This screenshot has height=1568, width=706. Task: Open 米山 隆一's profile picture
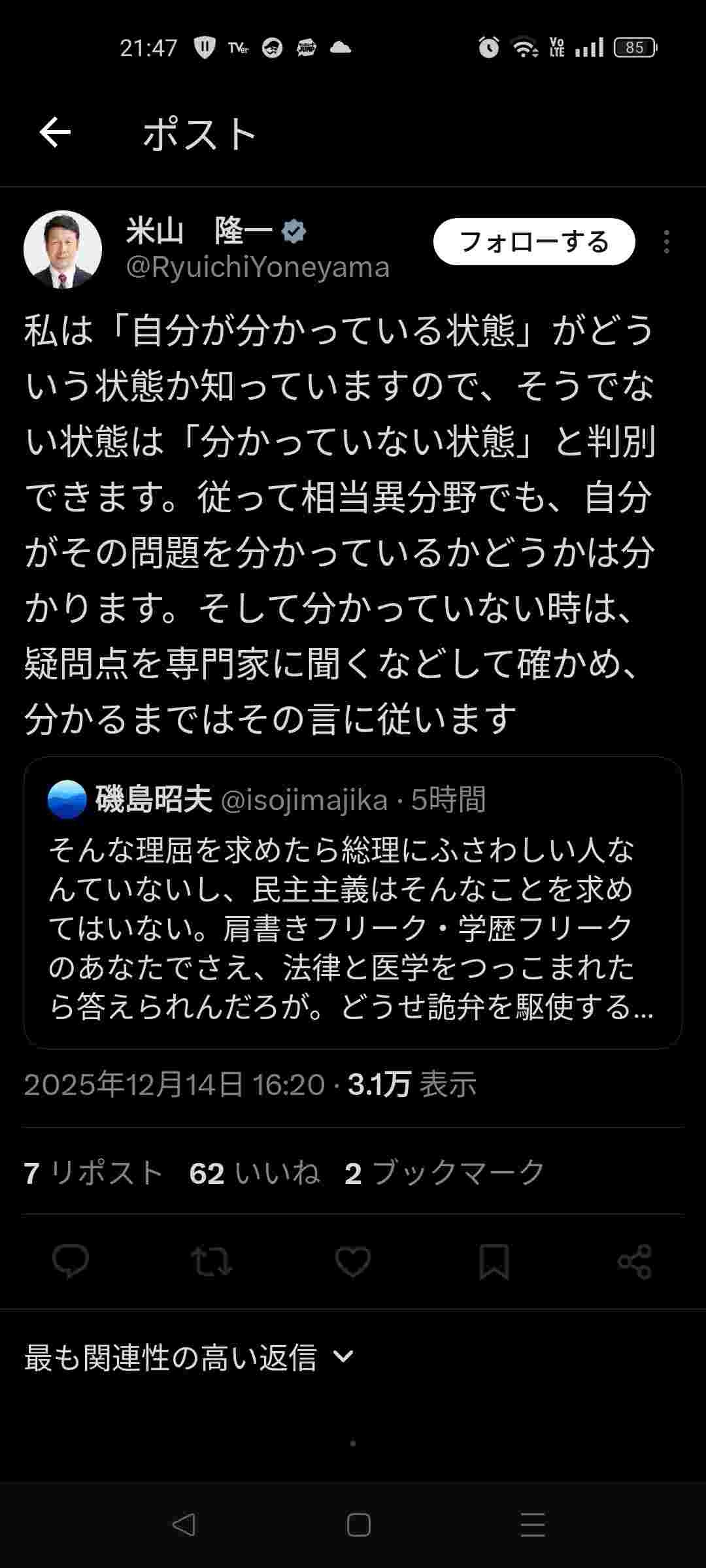click(x=63, y=250)
